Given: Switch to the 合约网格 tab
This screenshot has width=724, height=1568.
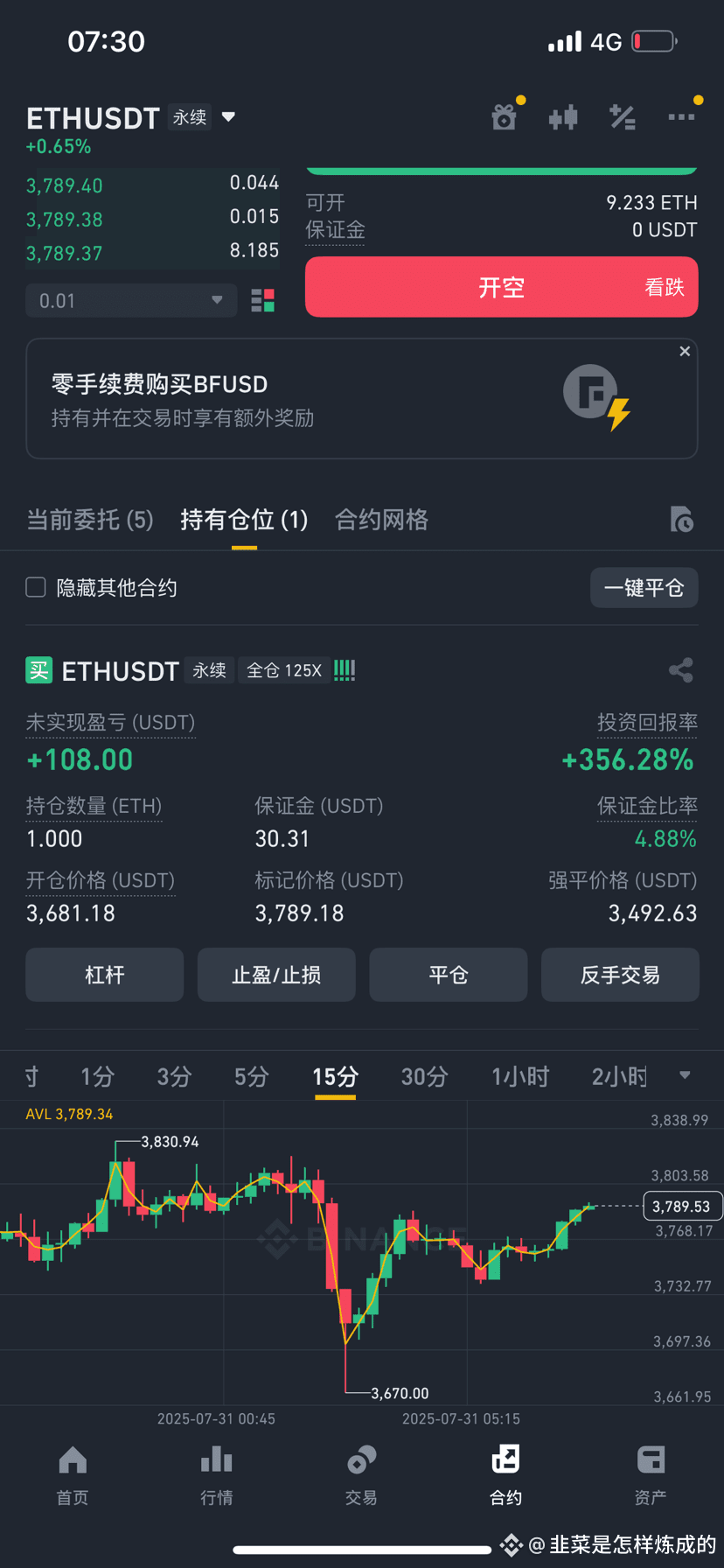Looking at the screenshot, I should tap(381, 520).
